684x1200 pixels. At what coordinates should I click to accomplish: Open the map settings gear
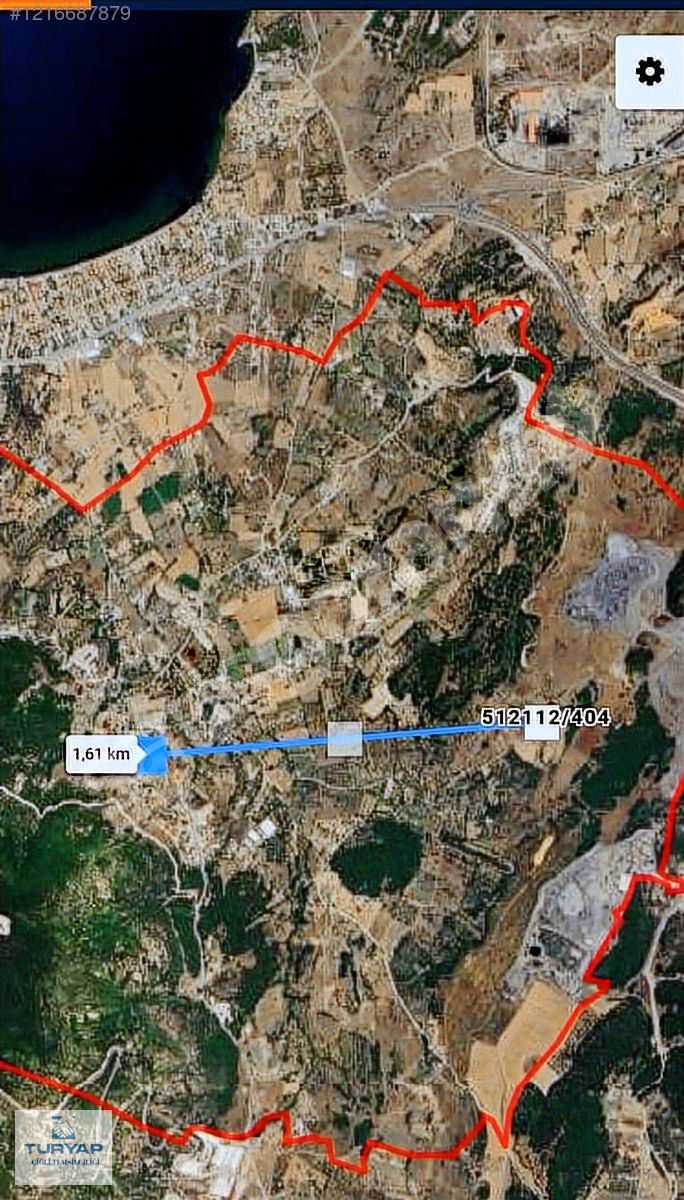click(650, 72)
